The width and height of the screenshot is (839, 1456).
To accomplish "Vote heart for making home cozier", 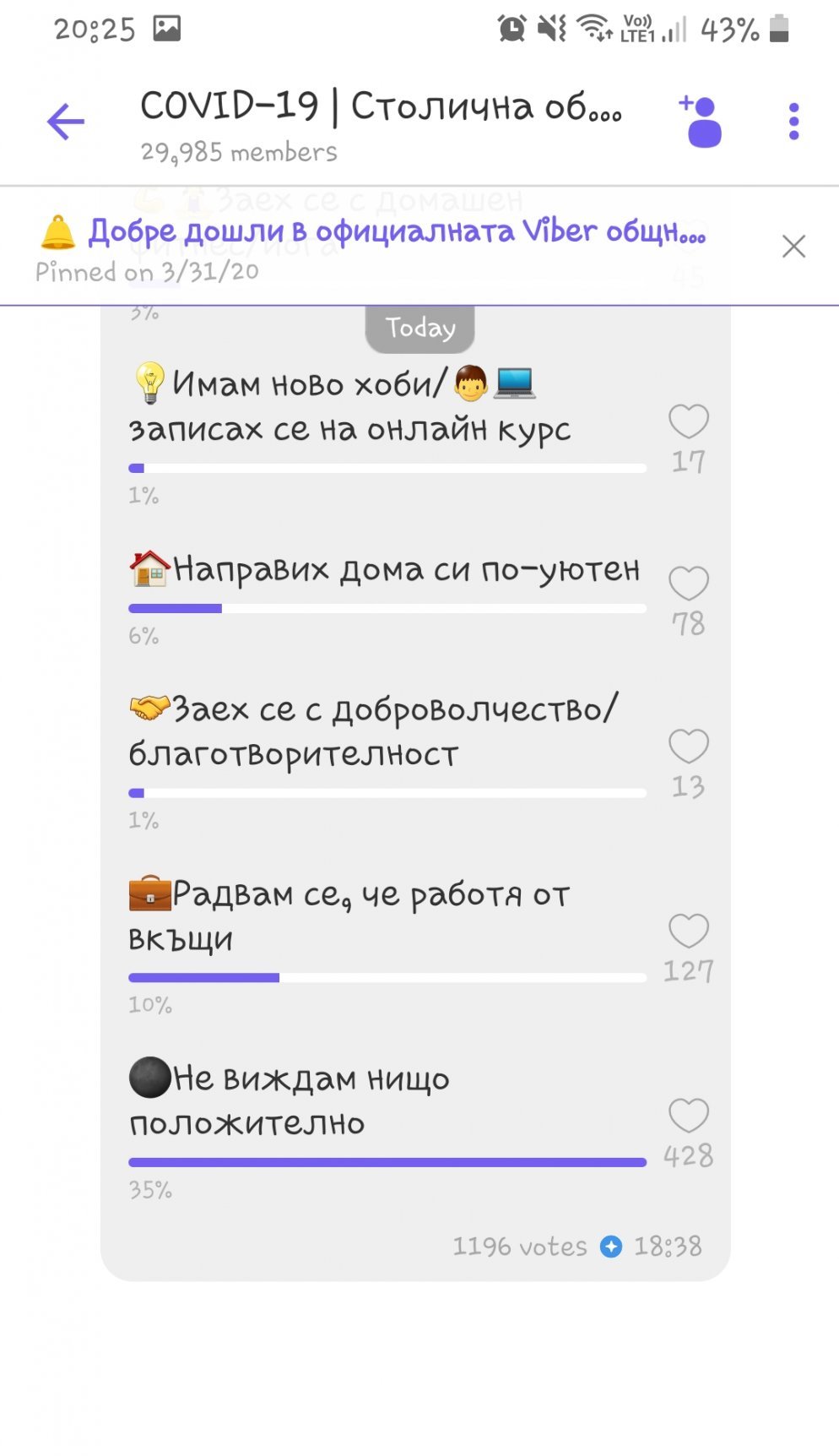I will pos(688,583).
